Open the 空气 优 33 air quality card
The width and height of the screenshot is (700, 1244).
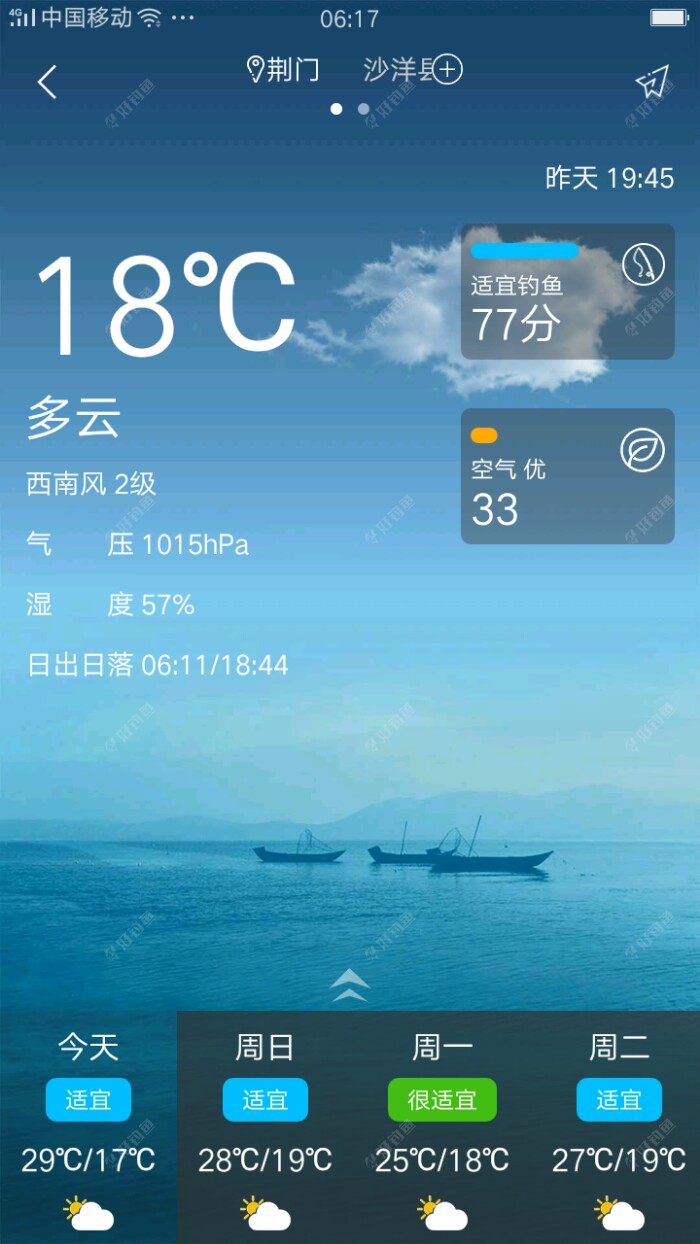point(567,476)
